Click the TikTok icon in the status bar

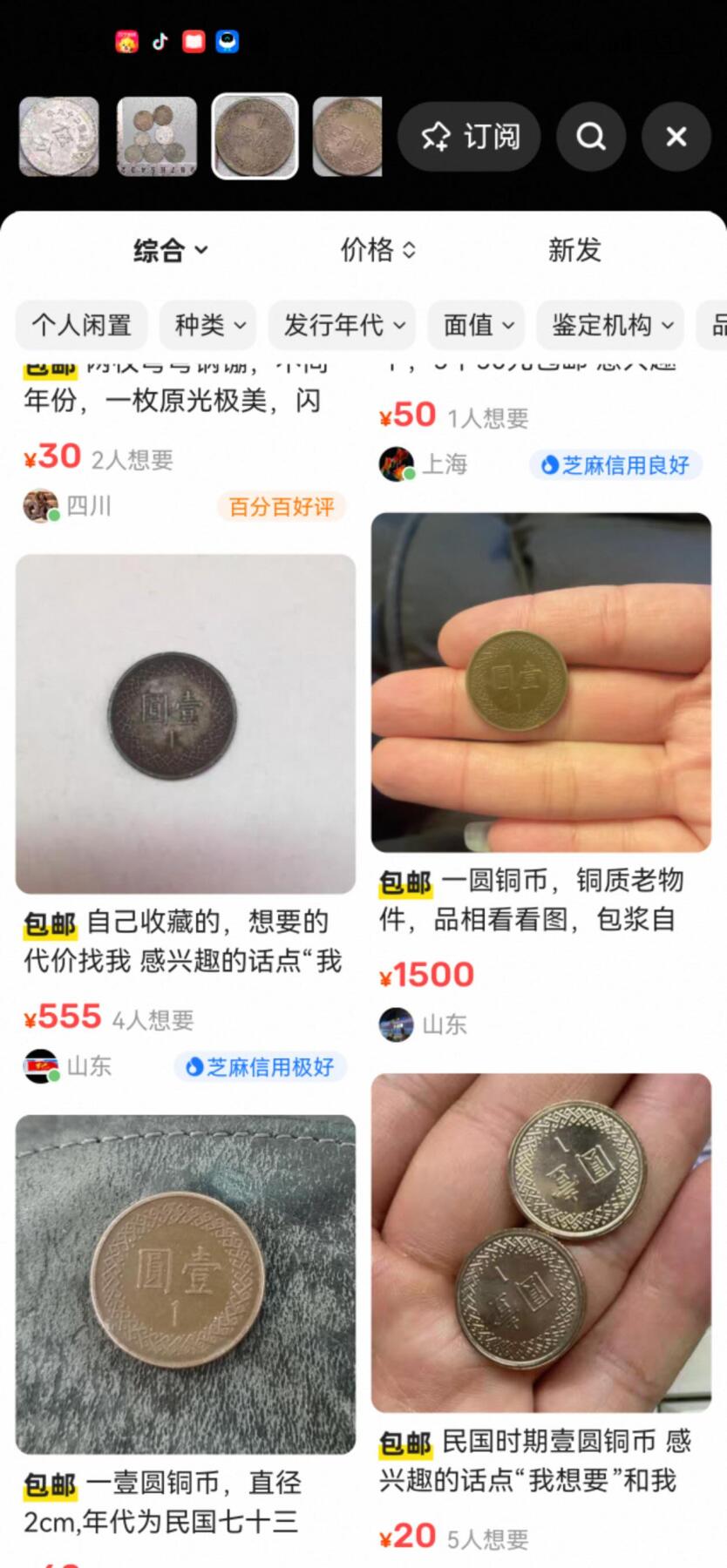(160, 41)
